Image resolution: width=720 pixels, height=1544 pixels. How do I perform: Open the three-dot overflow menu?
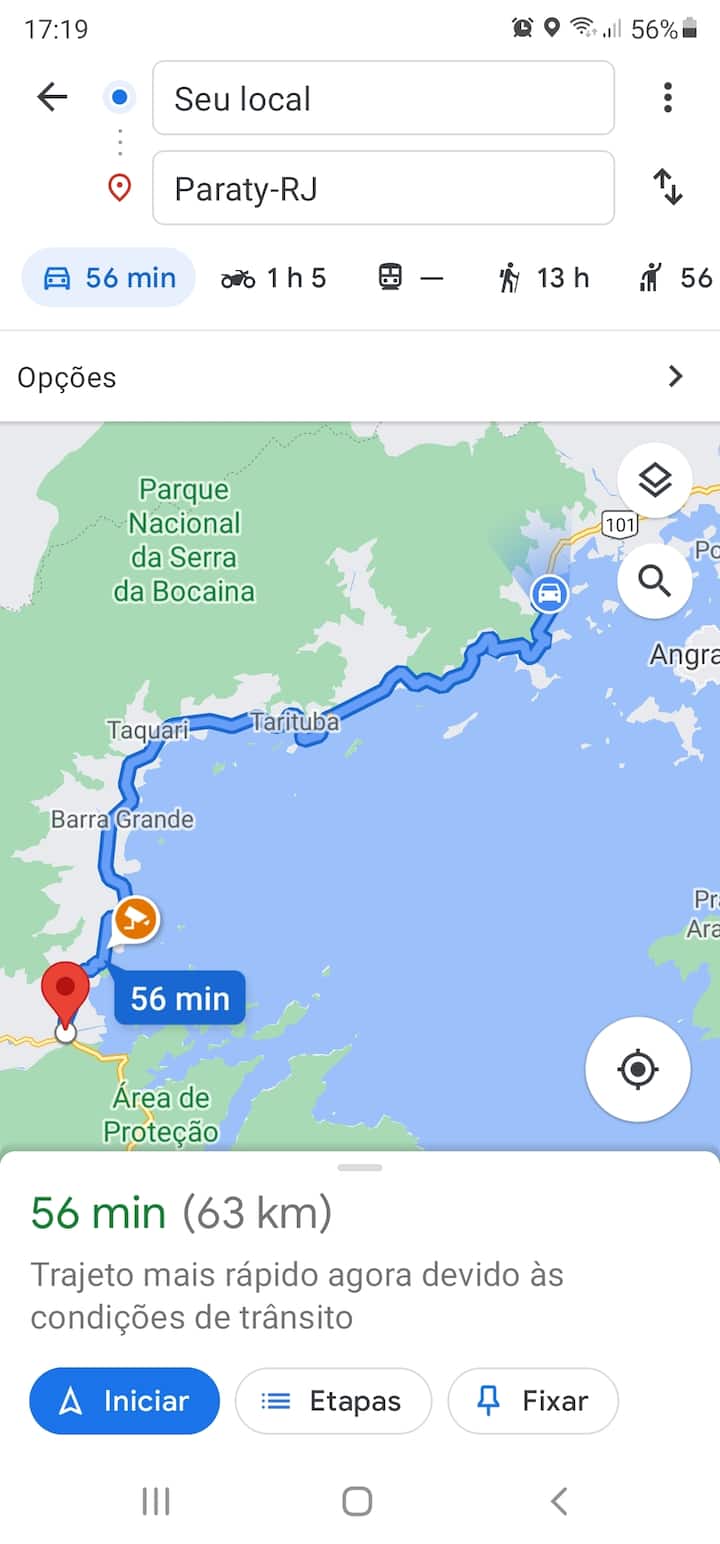(x=667, y=97)
